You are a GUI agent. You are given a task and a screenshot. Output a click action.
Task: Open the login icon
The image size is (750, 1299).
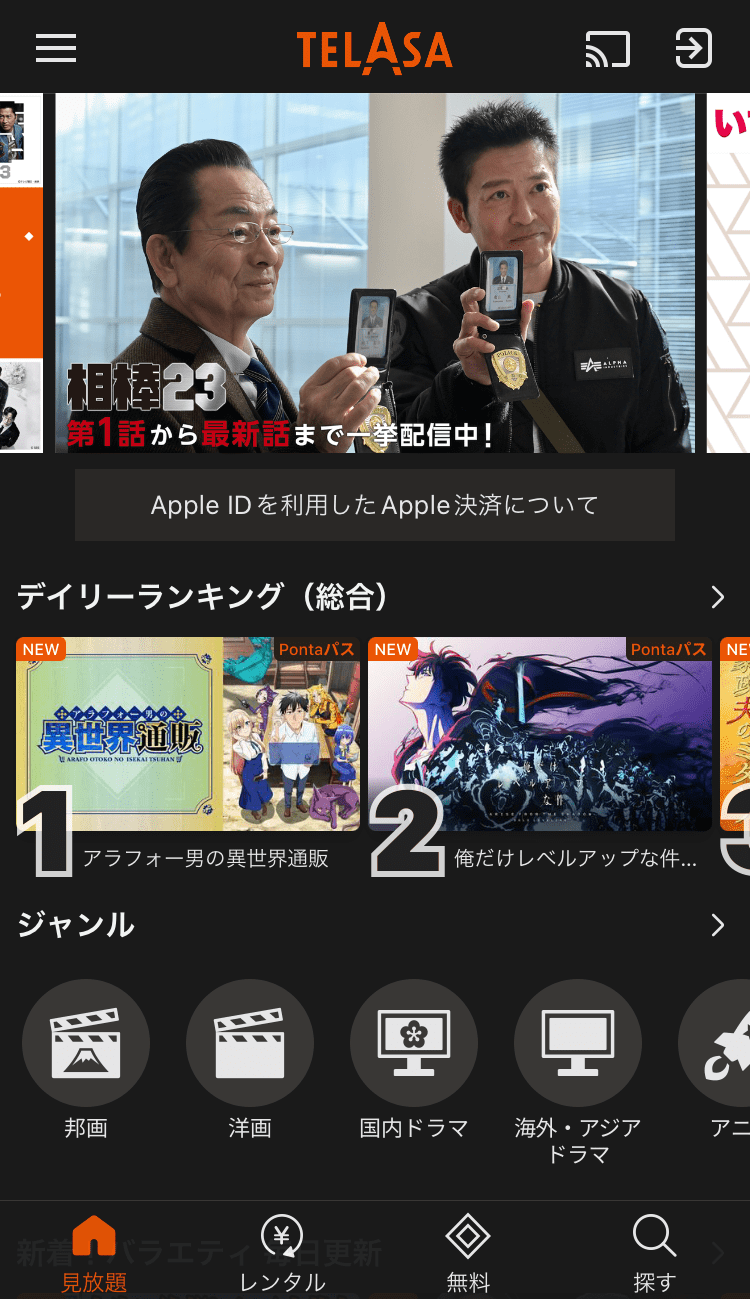coord(693,48)
